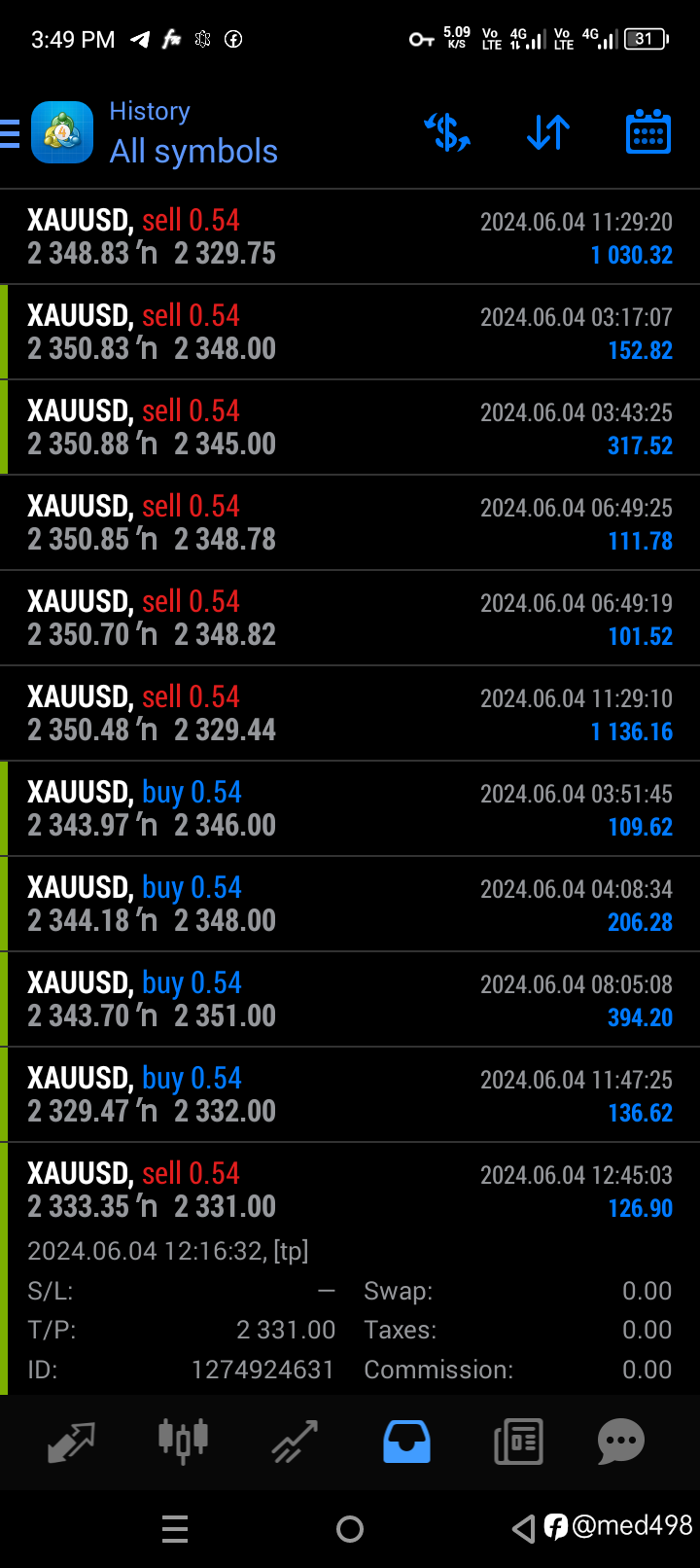Open the sort order arrows
Viewport: 700px width, 1568px height.
(x=548, y=132)
